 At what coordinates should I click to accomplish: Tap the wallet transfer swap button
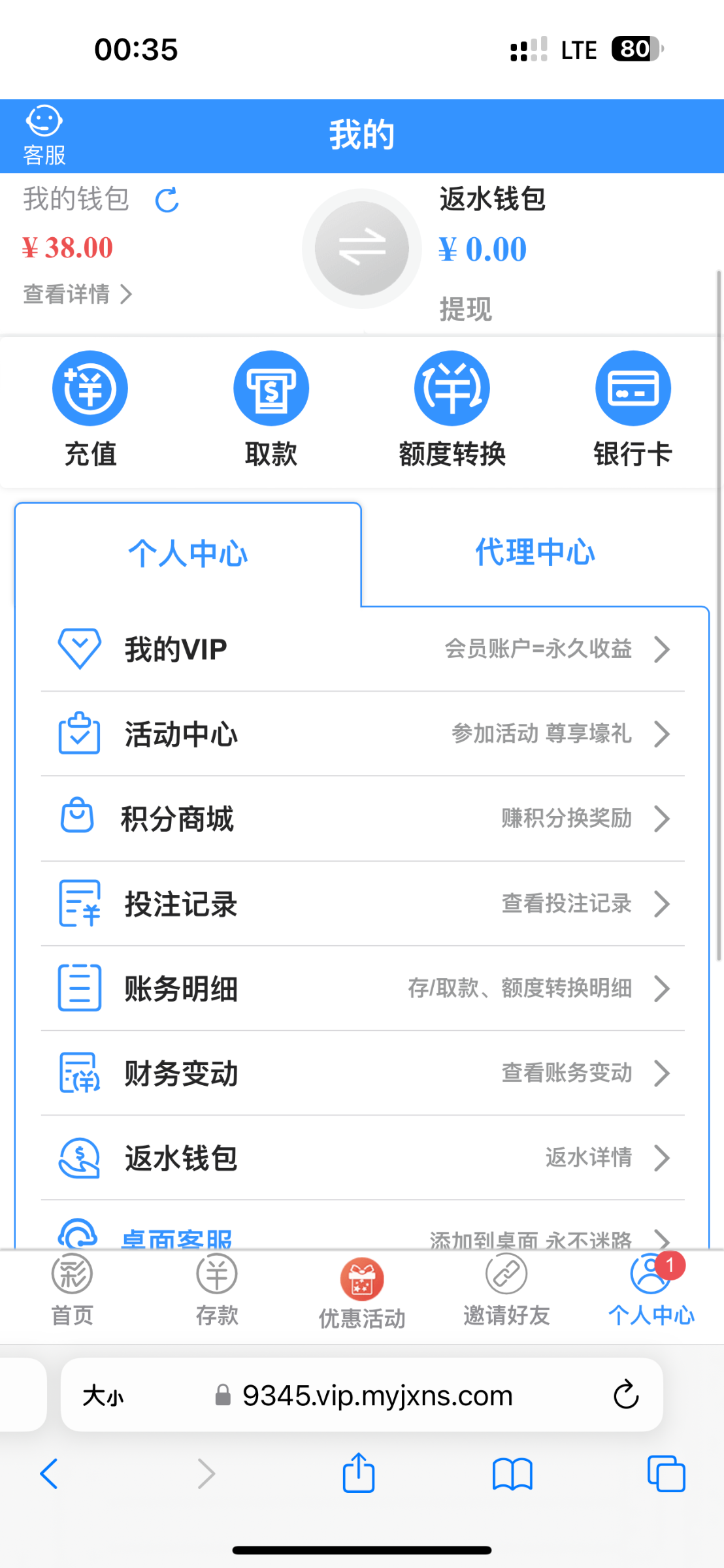[362, 248]
